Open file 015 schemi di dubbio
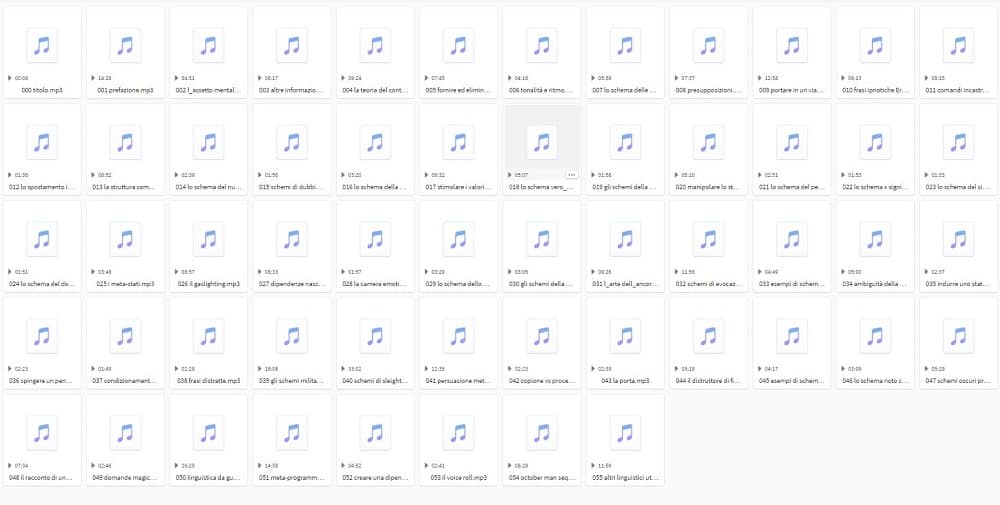This screenshot has height=505, width=1000. coord(292,142)
